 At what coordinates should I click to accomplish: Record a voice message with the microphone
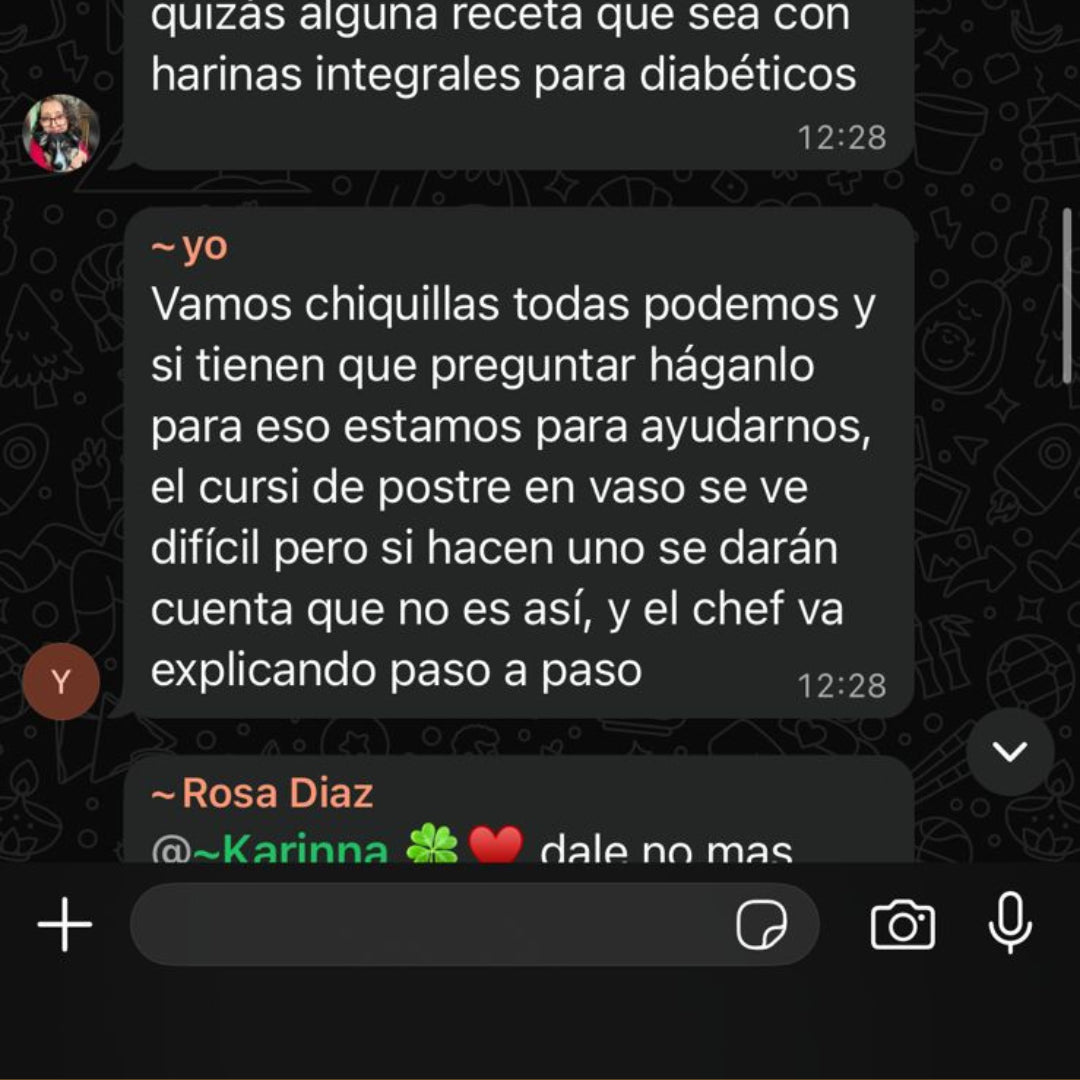tap(1009, 923)
